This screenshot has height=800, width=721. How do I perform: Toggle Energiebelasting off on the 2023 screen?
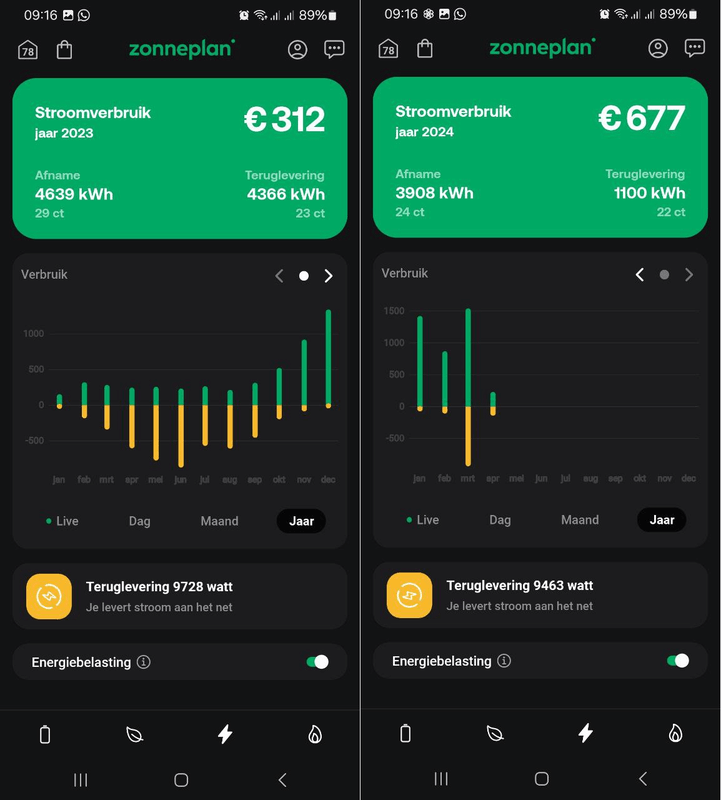coord(316,662)
